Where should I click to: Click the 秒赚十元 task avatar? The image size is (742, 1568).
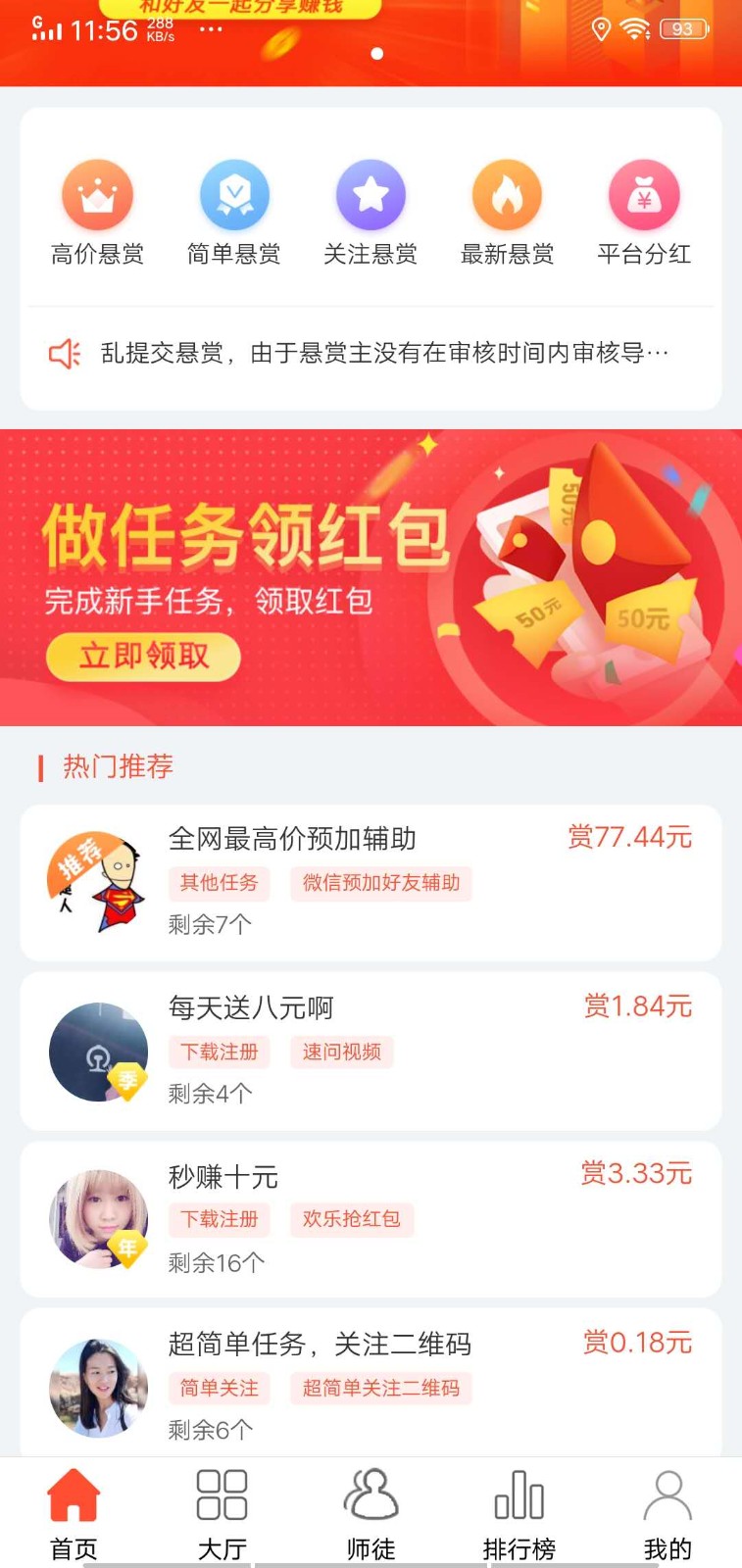pos(98,1220)
